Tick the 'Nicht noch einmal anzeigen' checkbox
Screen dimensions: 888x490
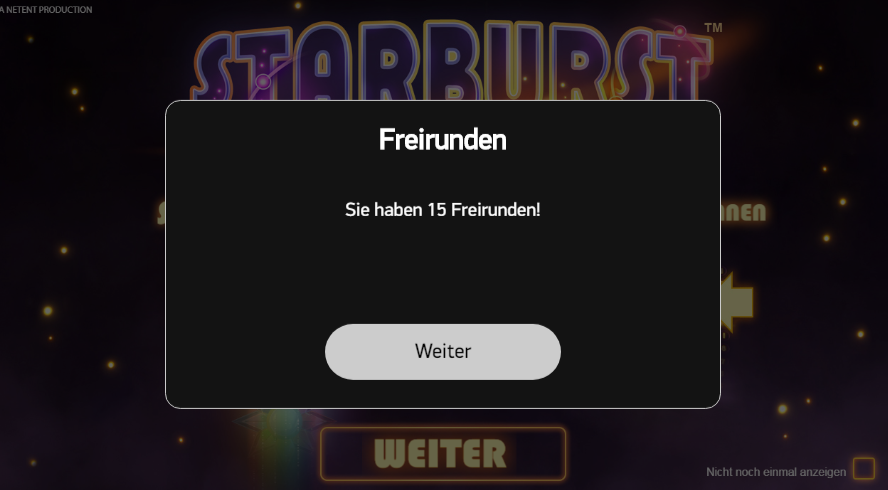point(863,469)
